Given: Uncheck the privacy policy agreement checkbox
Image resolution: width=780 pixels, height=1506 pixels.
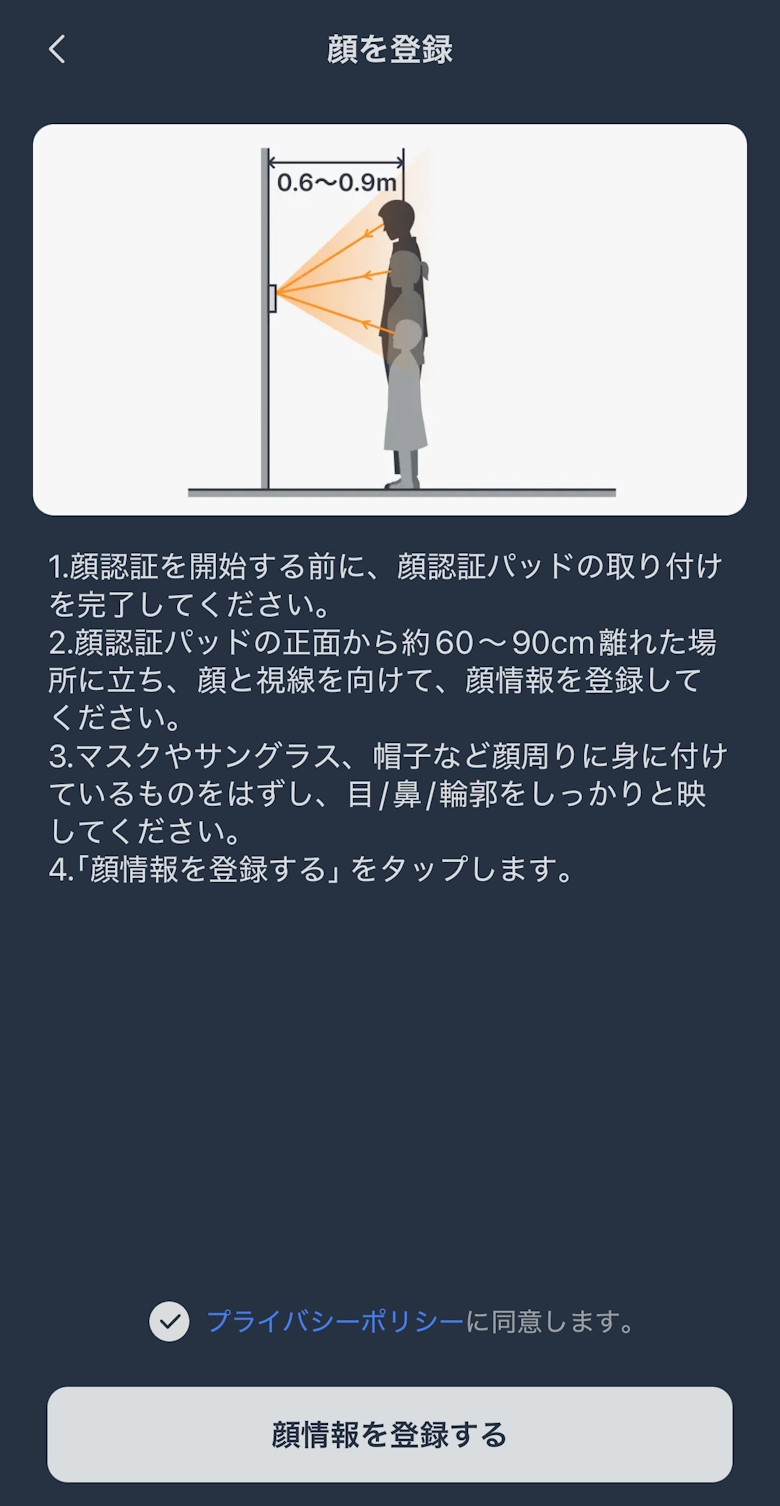Looking at the screenshot, I should (x=169, y=1321).
